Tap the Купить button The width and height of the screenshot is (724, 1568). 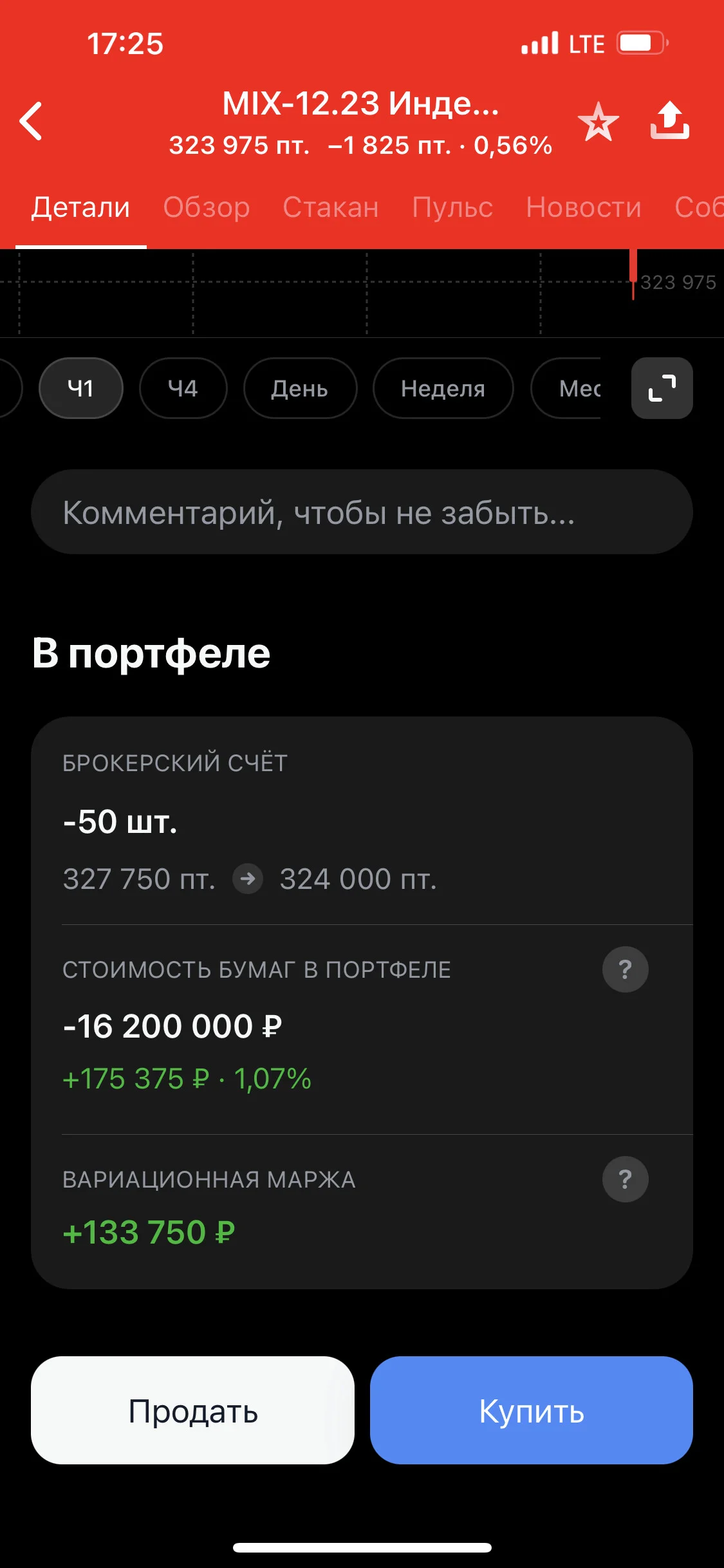pyautogui.click(x=532, y=1410)
